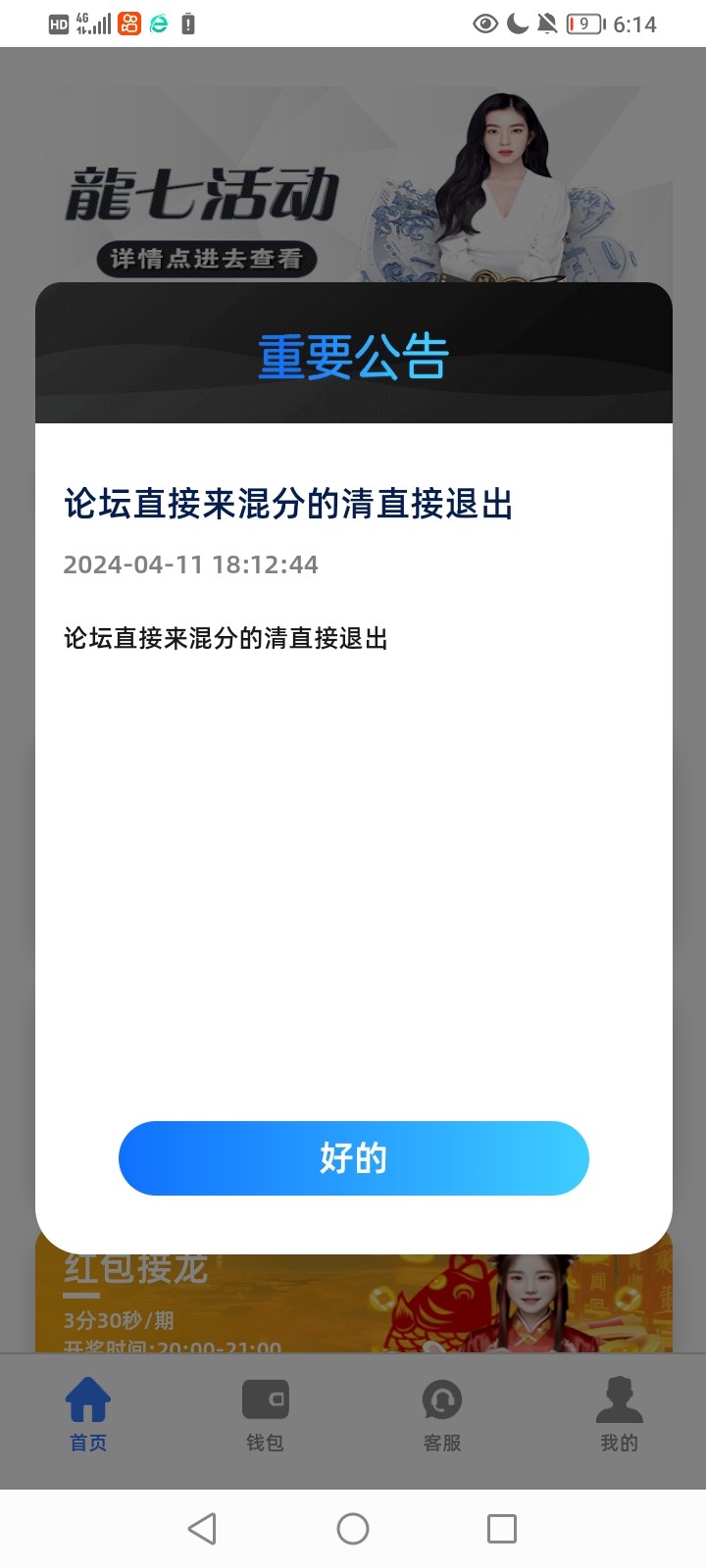The image size is (706, 1568).
Task: Open the 钱包 tab
Action: [x=265, y=1414]
